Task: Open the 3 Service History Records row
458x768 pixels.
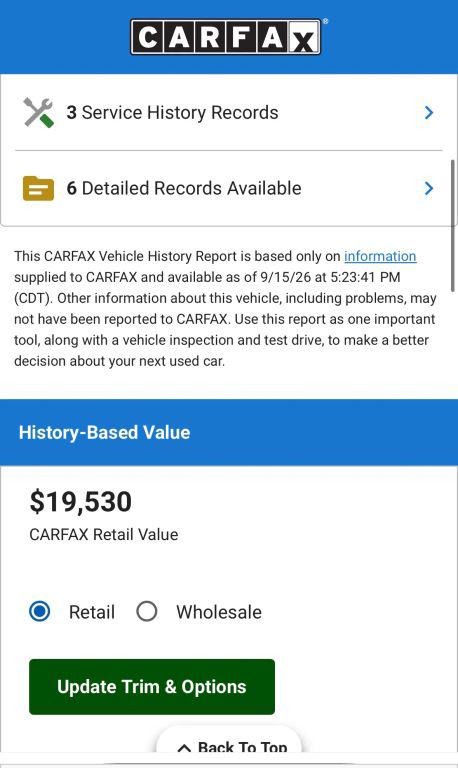Action: [228, 113]
